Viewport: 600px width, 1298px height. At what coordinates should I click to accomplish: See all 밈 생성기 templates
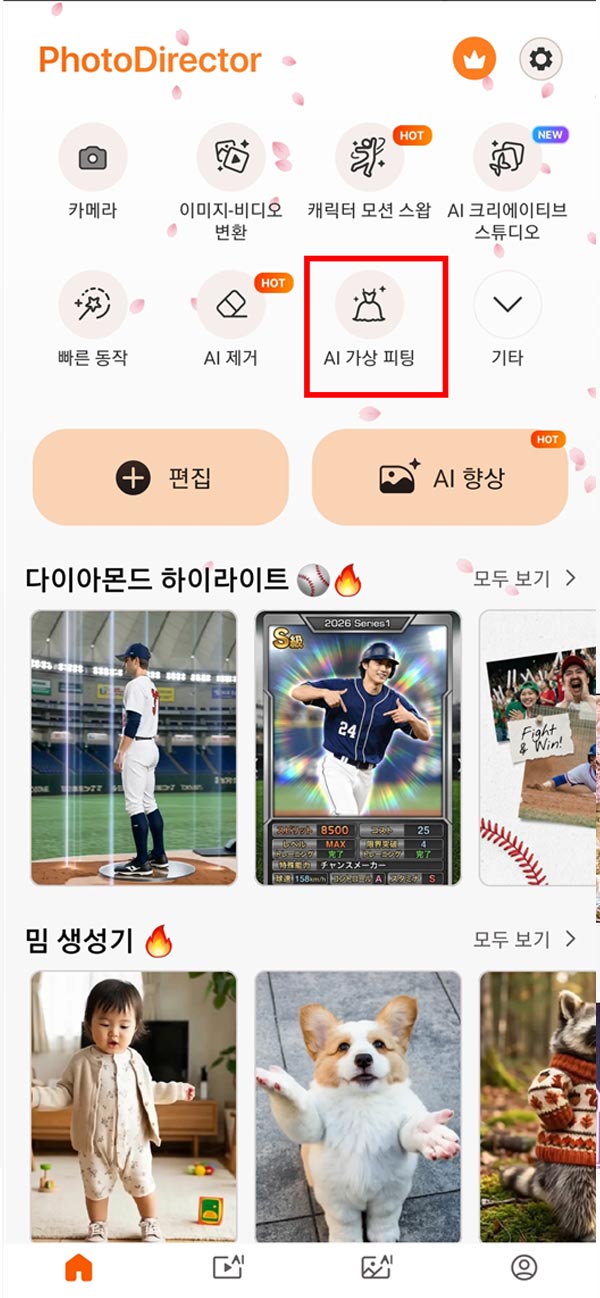524,939
